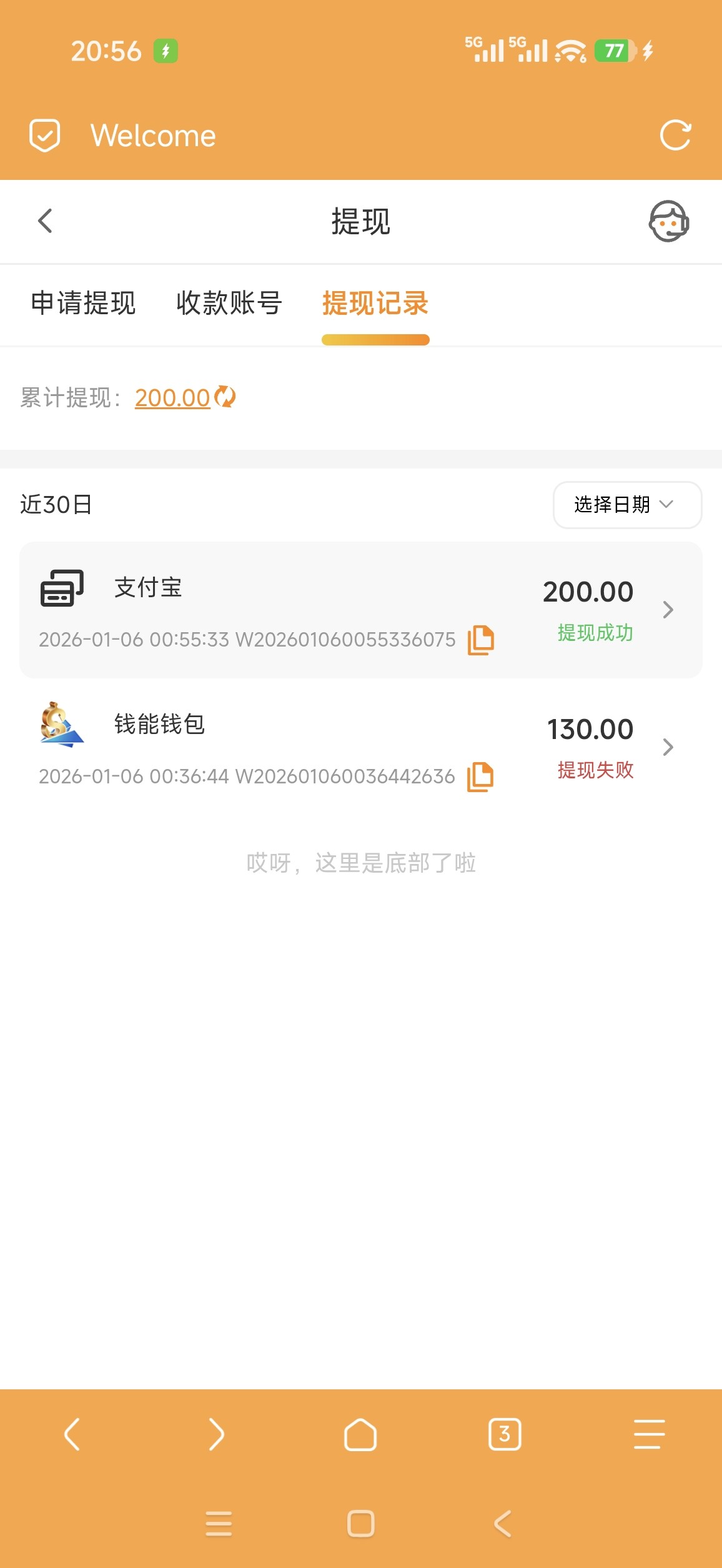Refresh the 累计提现 total amount

(x=225, y=397)
